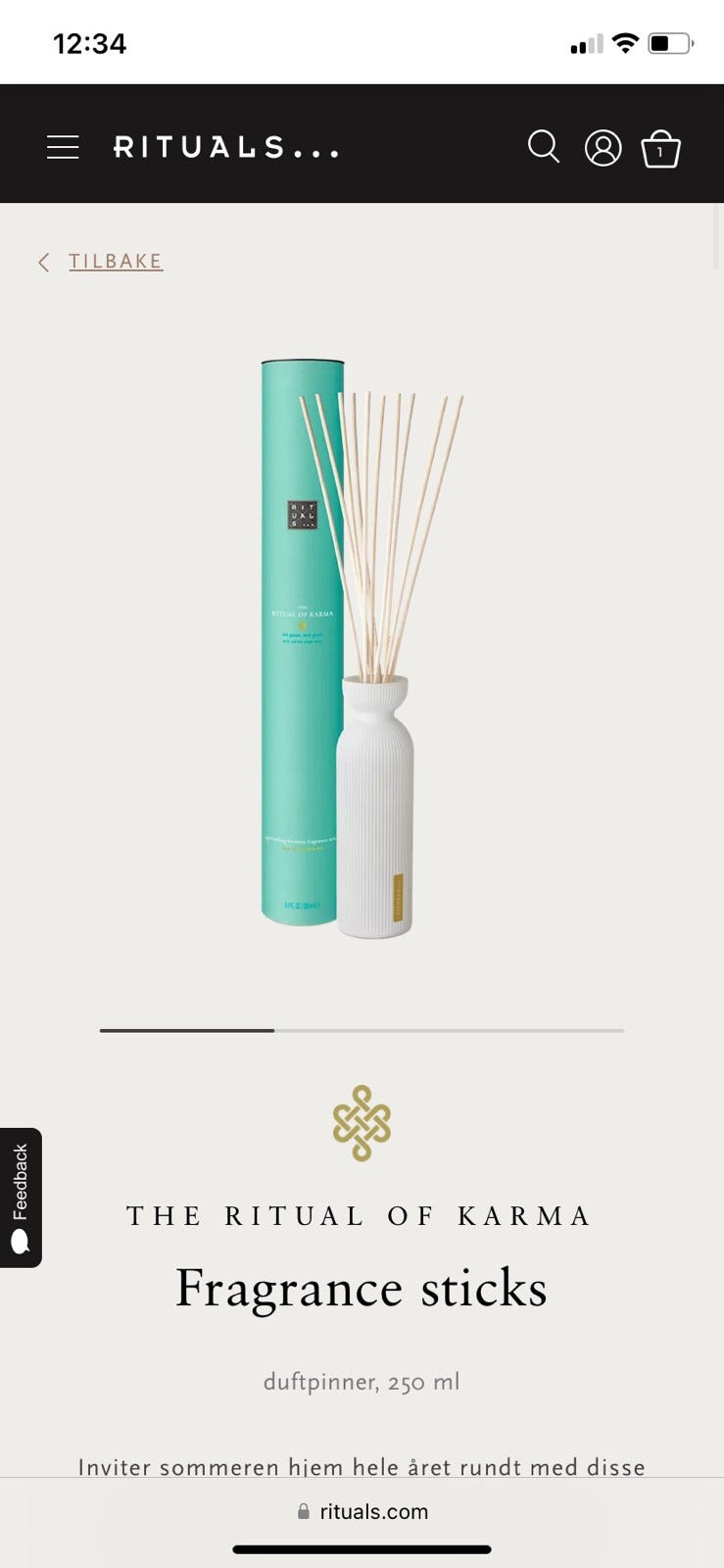Select the fragrance sticks product photo
The height and width of the screenshot is (1568, 724).
pyautogui.click(x=362, y=647)
